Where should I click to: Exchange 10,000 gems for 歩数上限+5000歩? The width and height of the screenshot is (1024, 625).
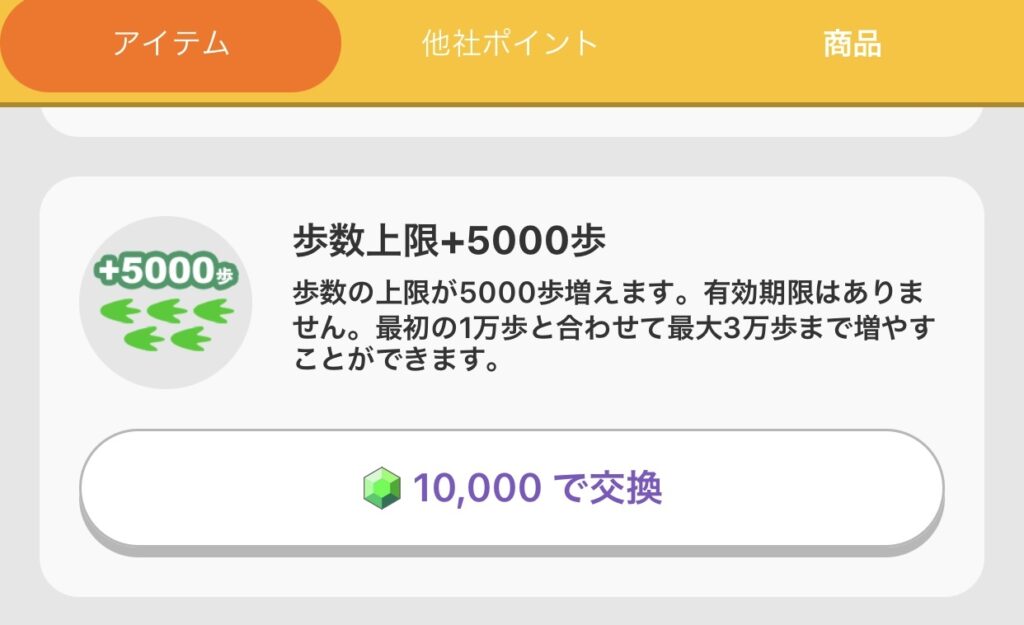click(x=512, y=488)
